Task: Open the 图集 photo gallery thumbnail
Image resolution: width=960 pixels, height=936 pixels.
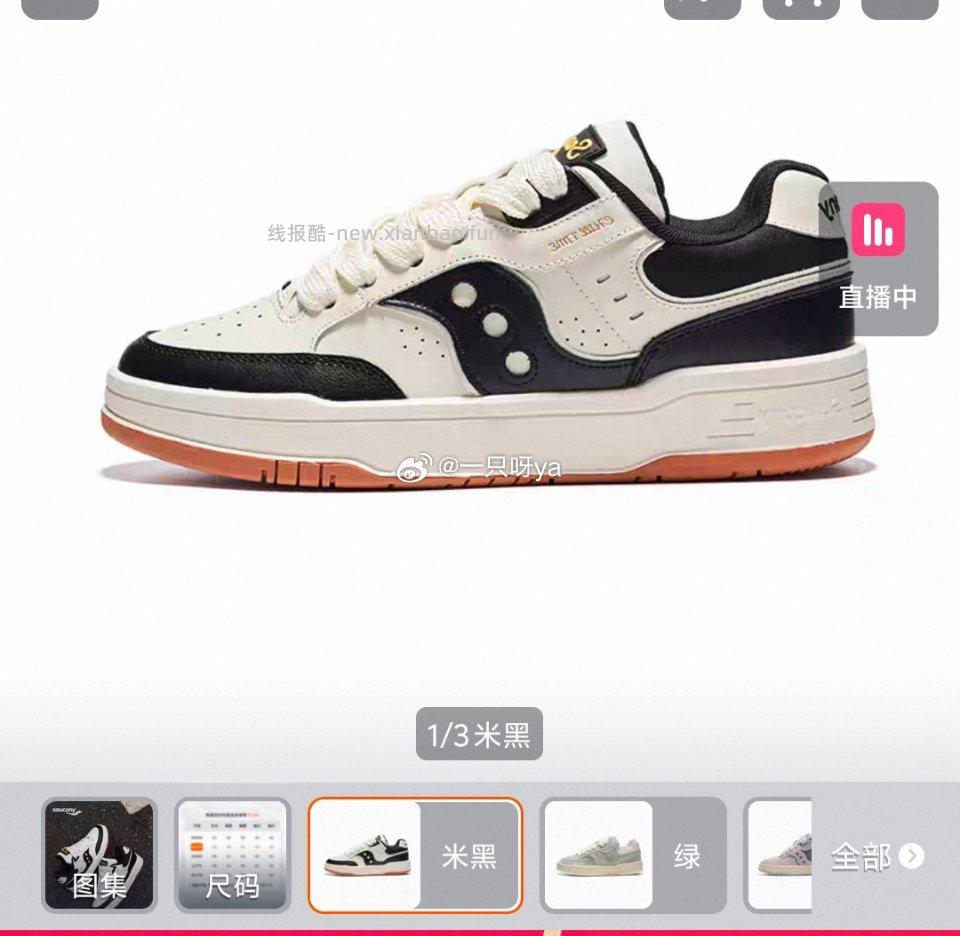Action: pyautogui.click(x=99, y=855)
